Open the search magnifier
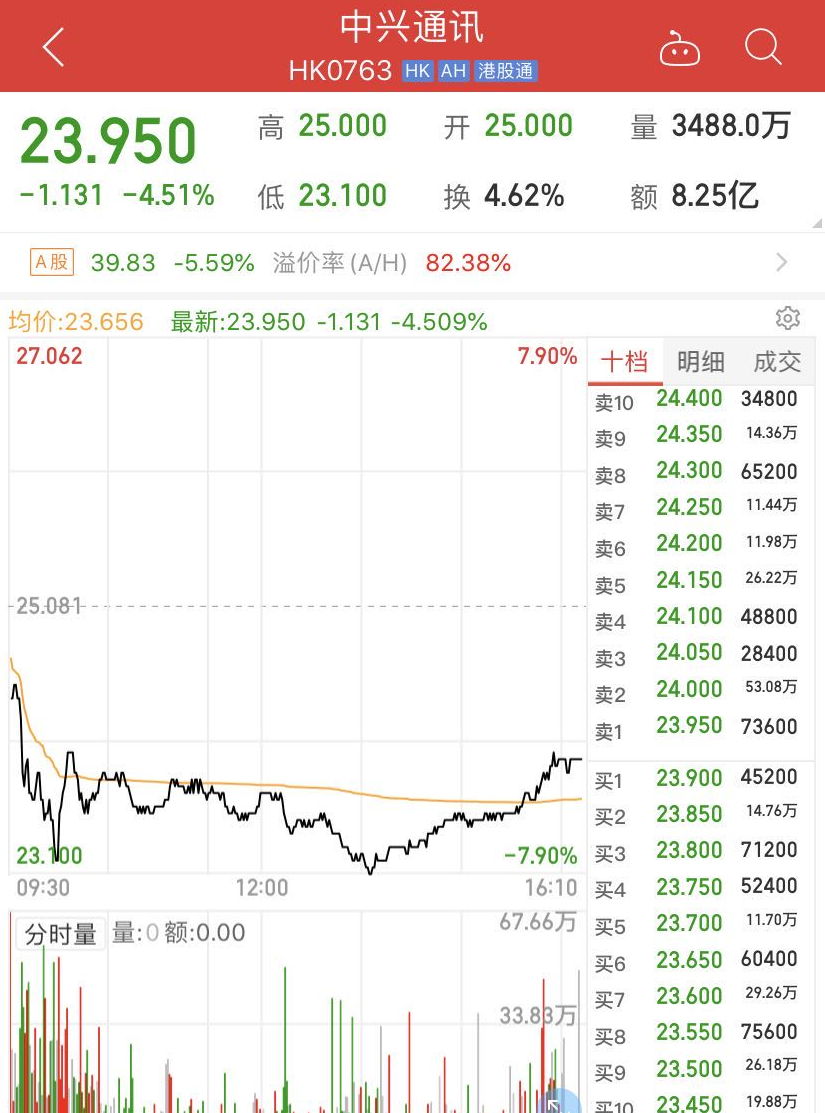The width and height of the screenshot is (825, 1113). 763,47
